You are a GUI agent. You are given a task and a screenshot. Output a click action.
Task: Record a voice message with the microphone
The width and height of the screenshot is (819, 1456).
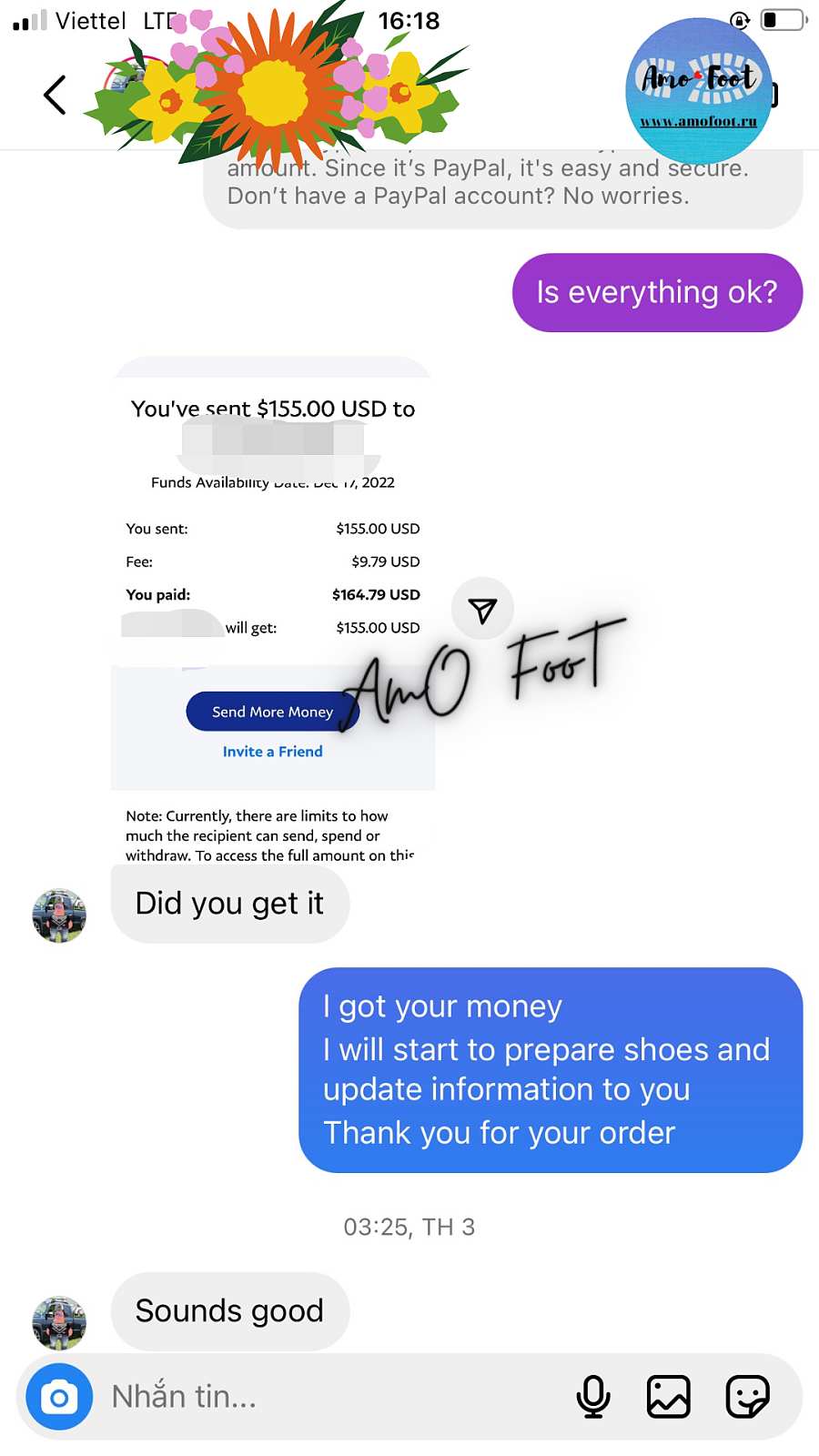(593, 1397)
